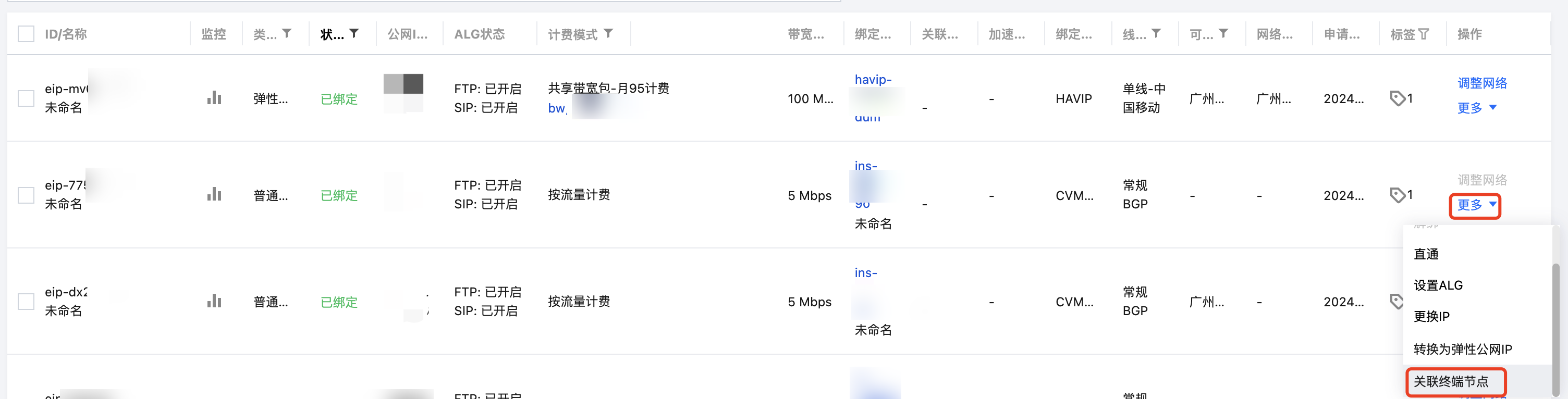Open monitoring chart for eip-dx row

pos(214,301)
